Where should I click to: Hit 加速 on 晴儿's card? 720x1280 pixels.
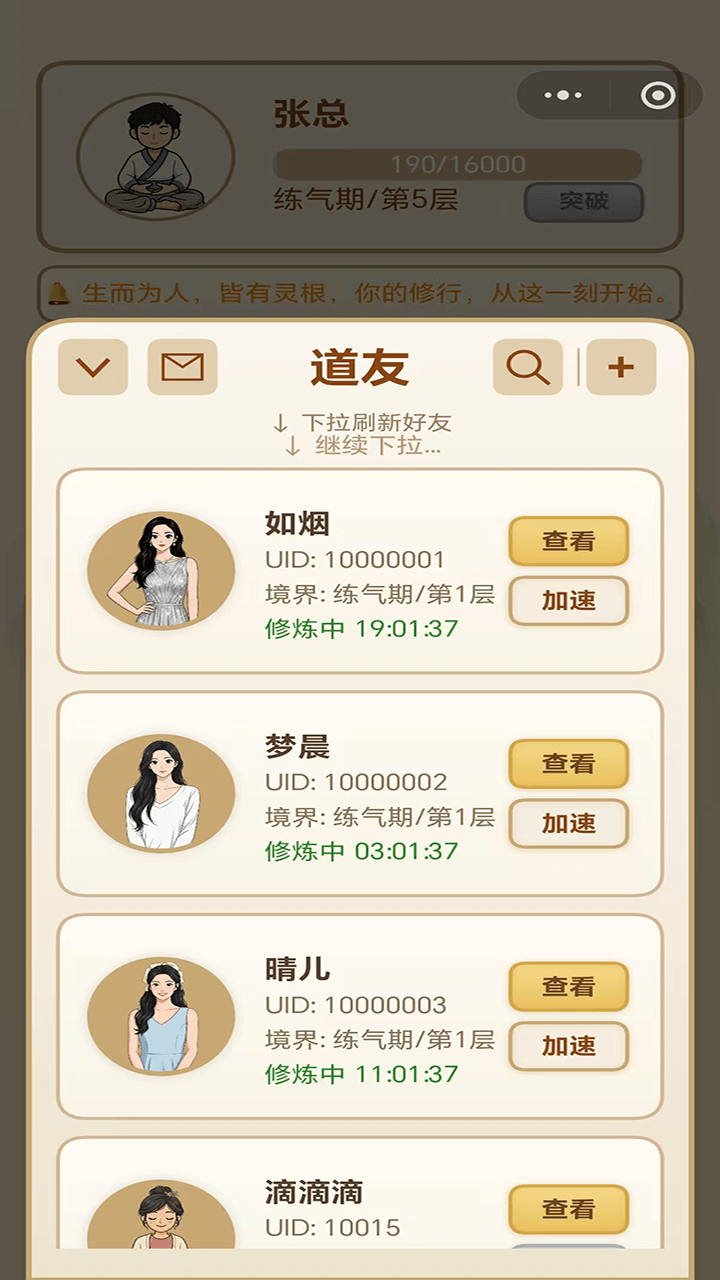click(x=569, y=1047)
